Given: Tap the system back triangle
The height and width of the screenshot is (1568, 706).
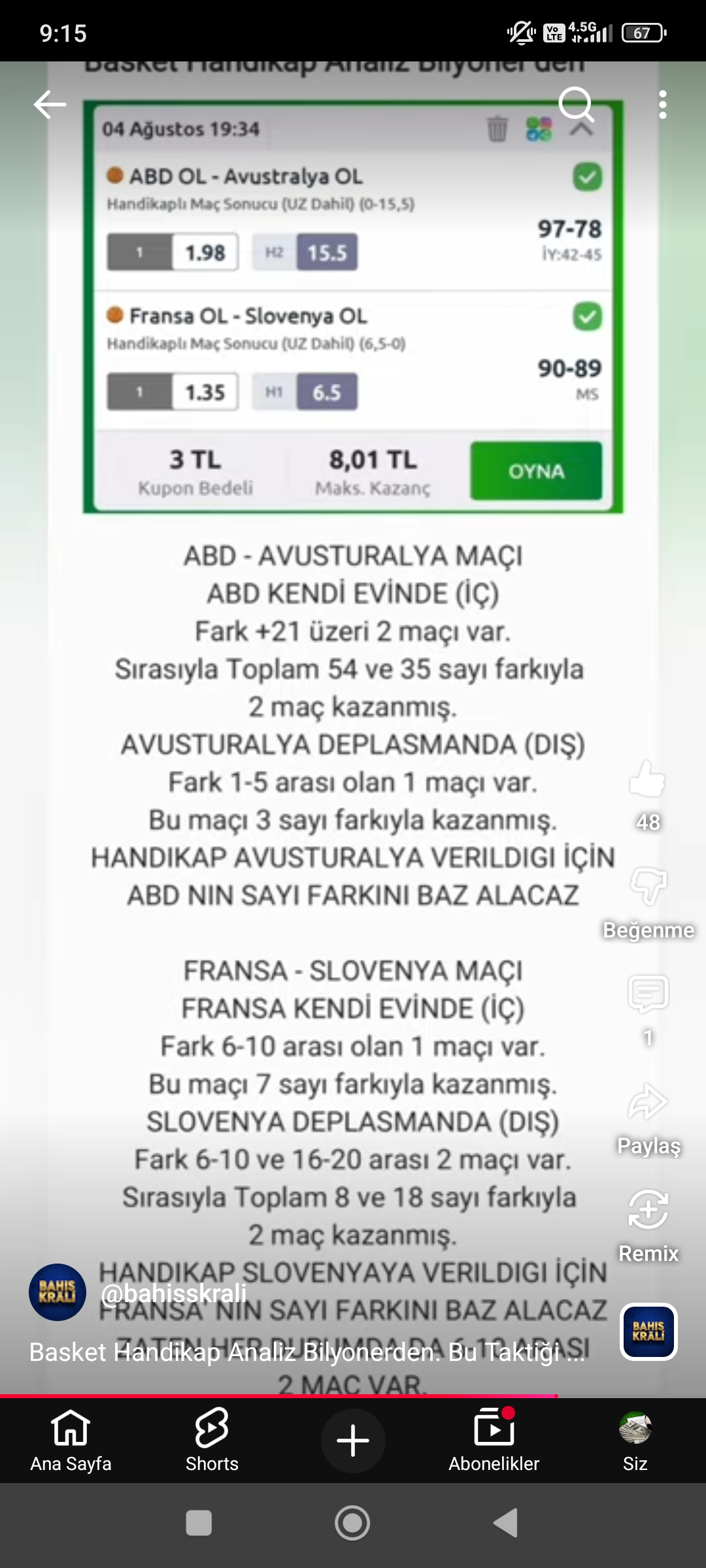Looking at the screenshot, I should pos(506,1523).
